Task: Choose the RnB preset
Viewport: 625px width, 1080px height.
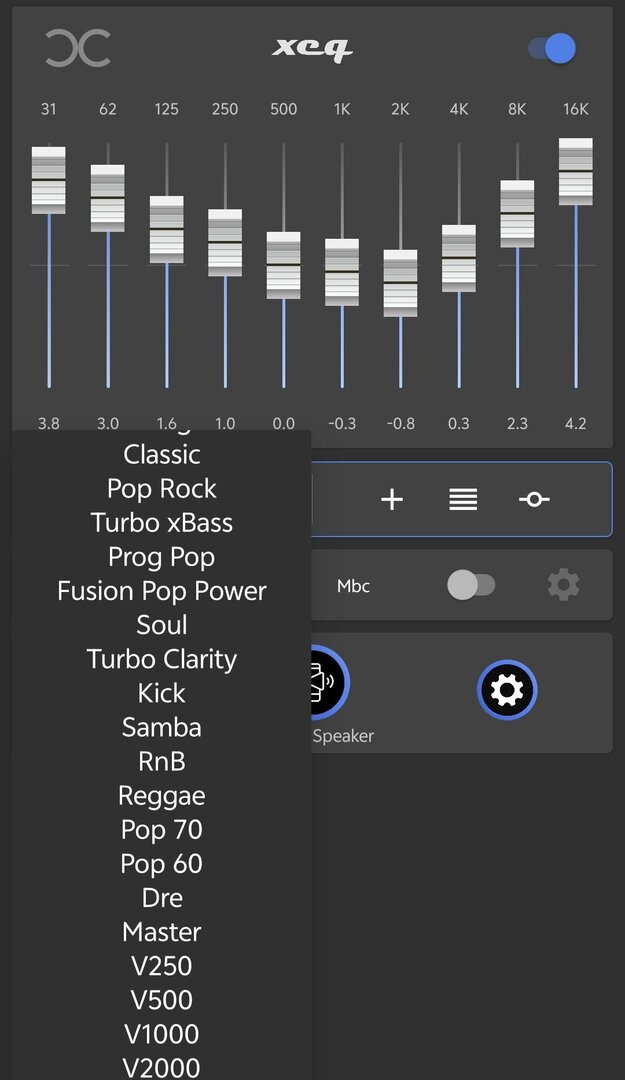Action: point(161,761)
